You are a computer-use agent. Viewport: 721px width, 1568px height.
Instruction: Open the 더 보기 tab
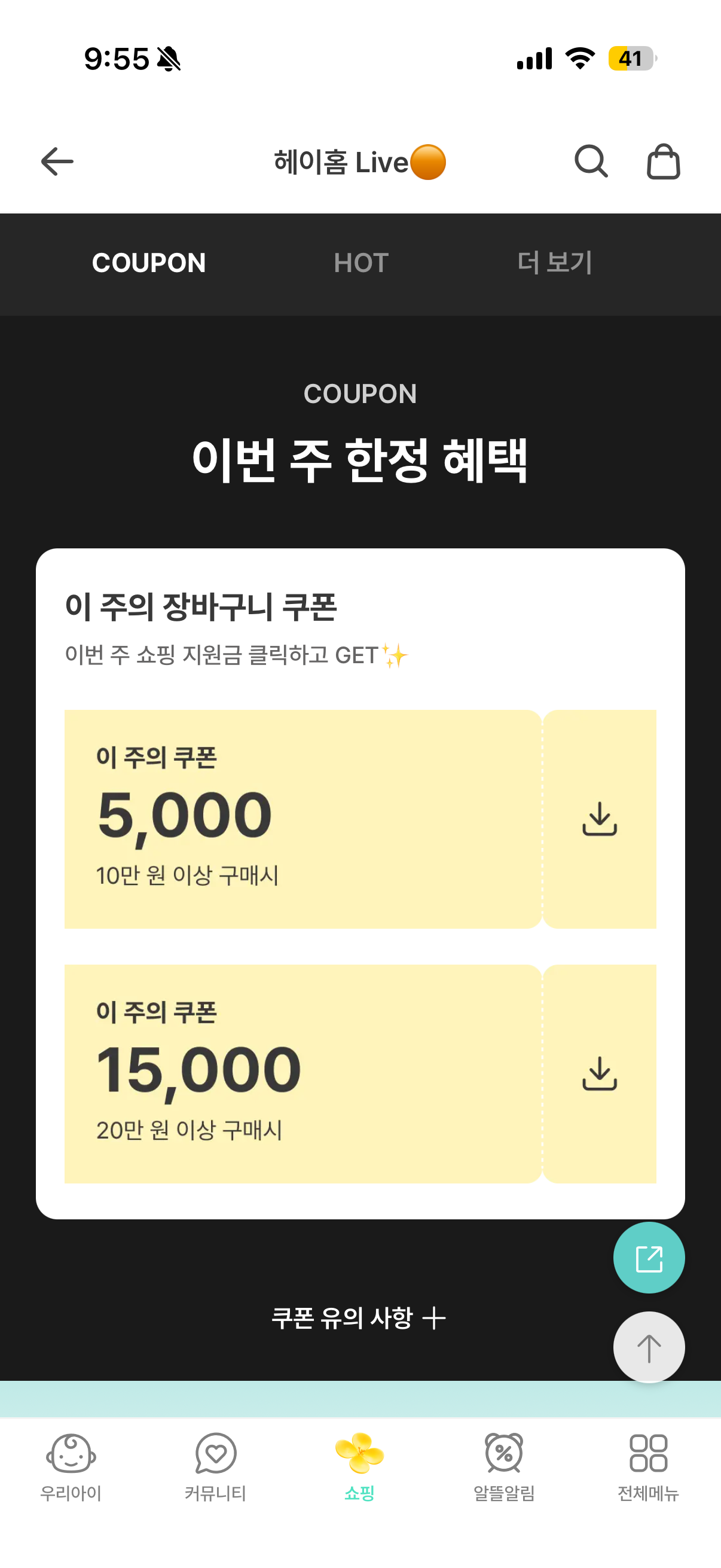coord(555,263)
